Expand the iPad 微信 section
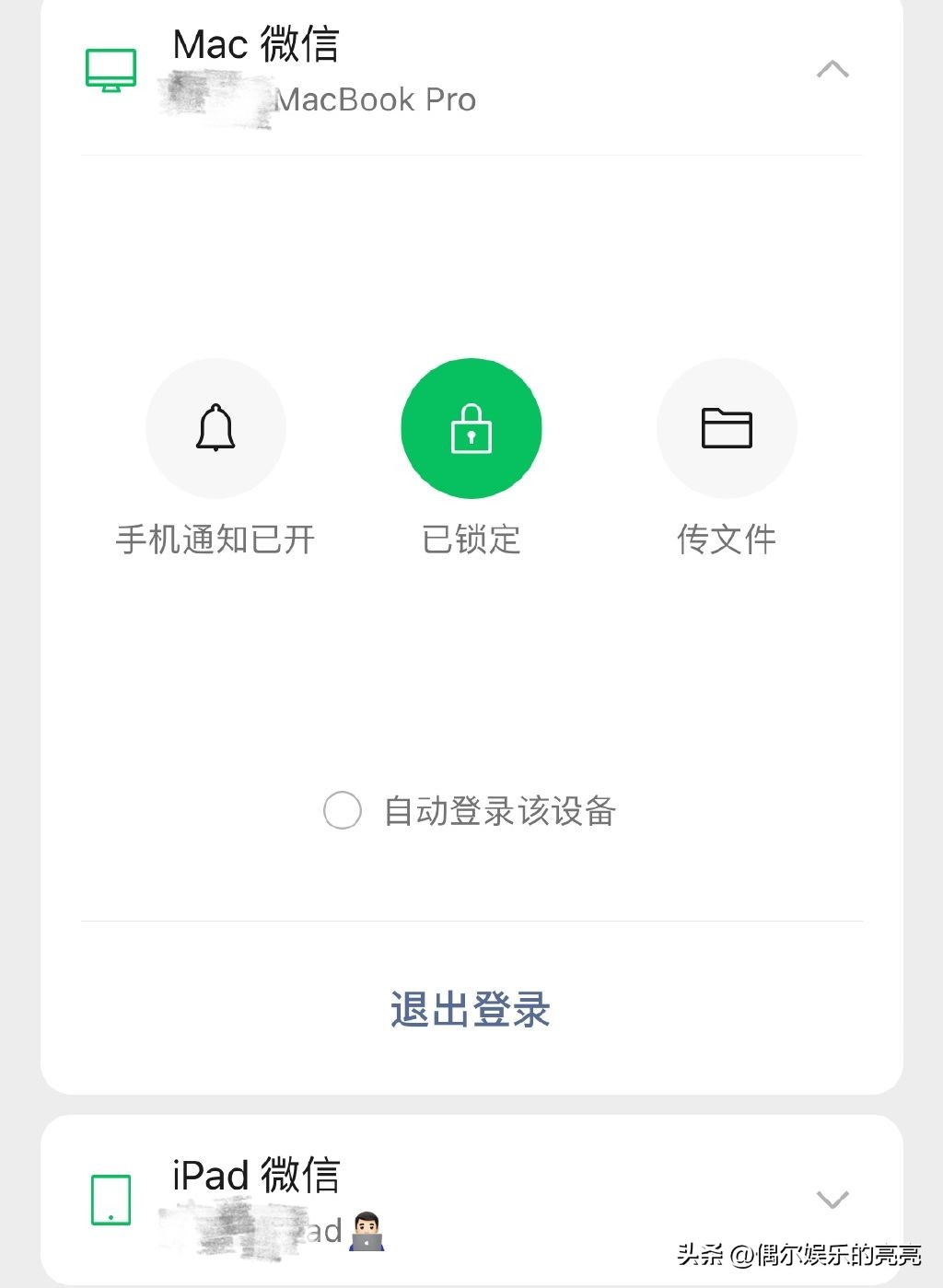Viewport: 943px width, 1288px height. (833, 1199)
